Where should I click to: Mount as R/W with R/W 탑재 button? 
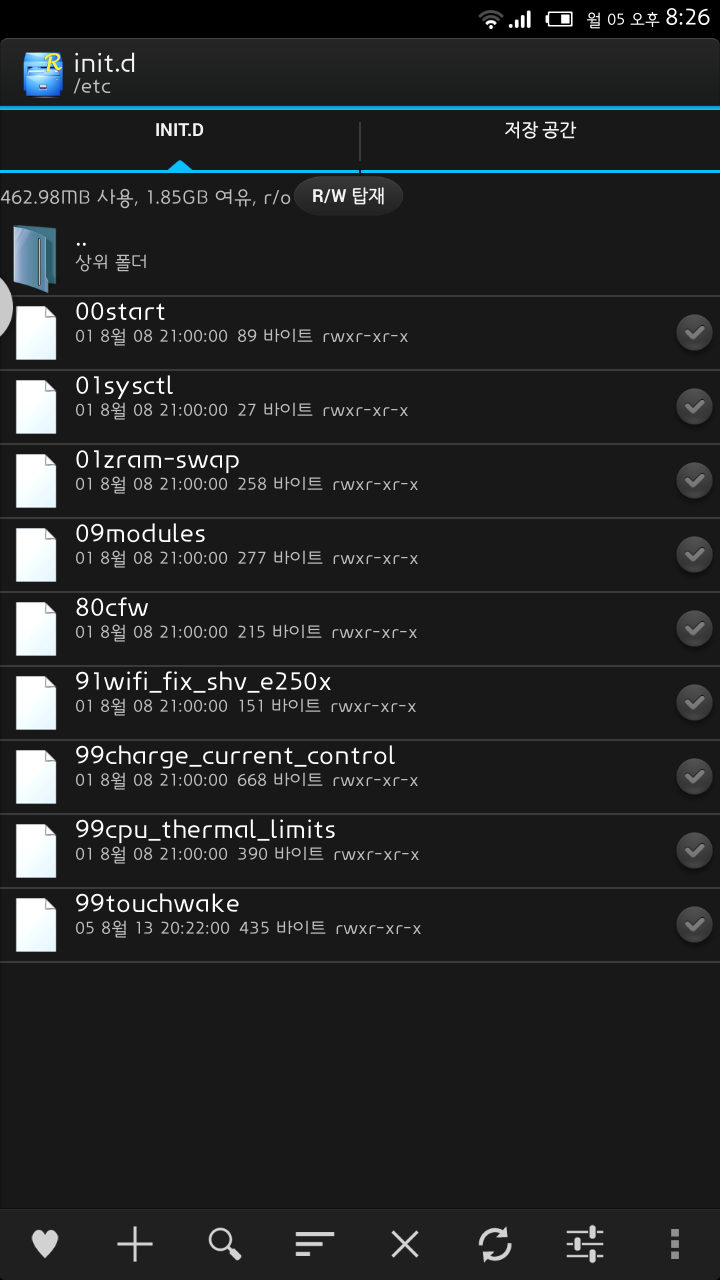348,196
